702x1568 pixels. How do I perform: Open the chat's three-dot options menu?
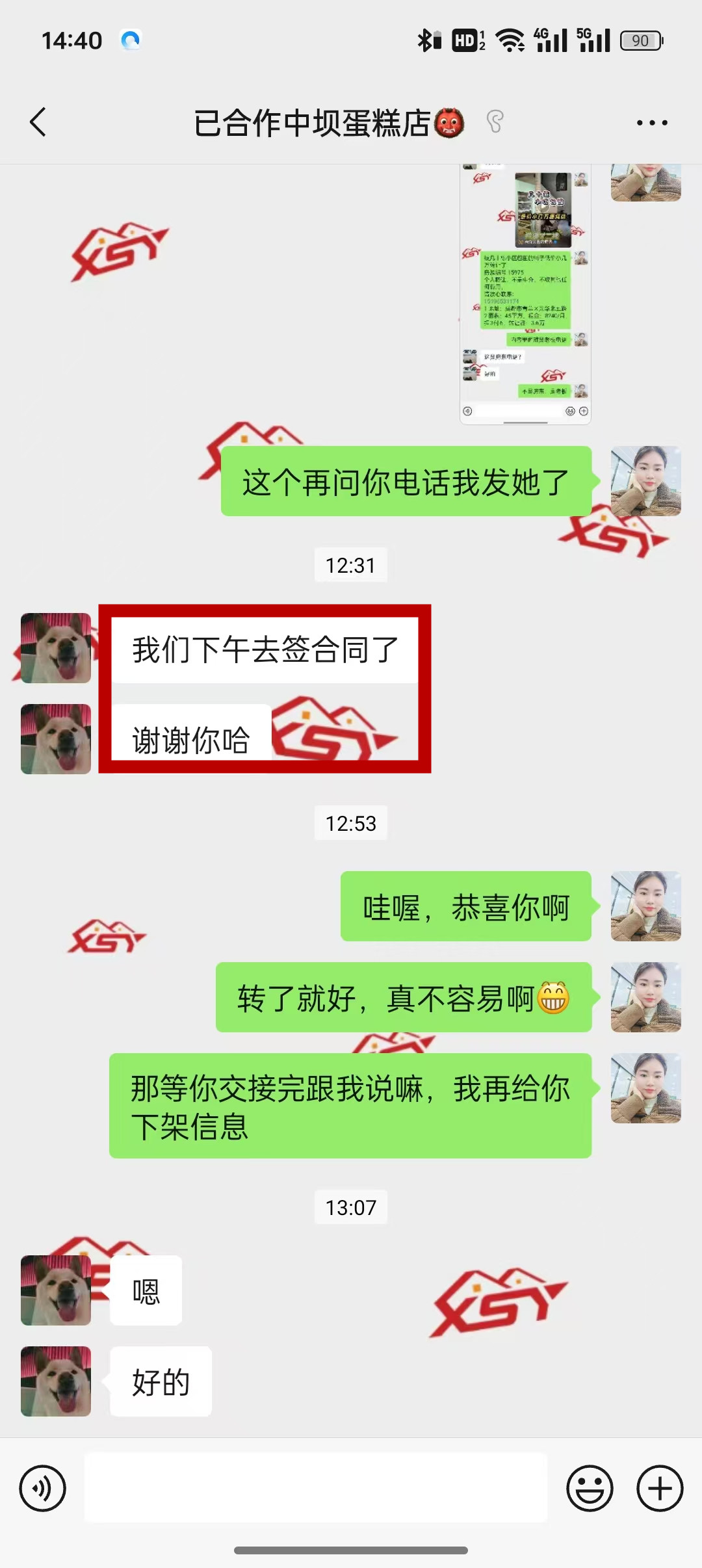click(651, 123)
